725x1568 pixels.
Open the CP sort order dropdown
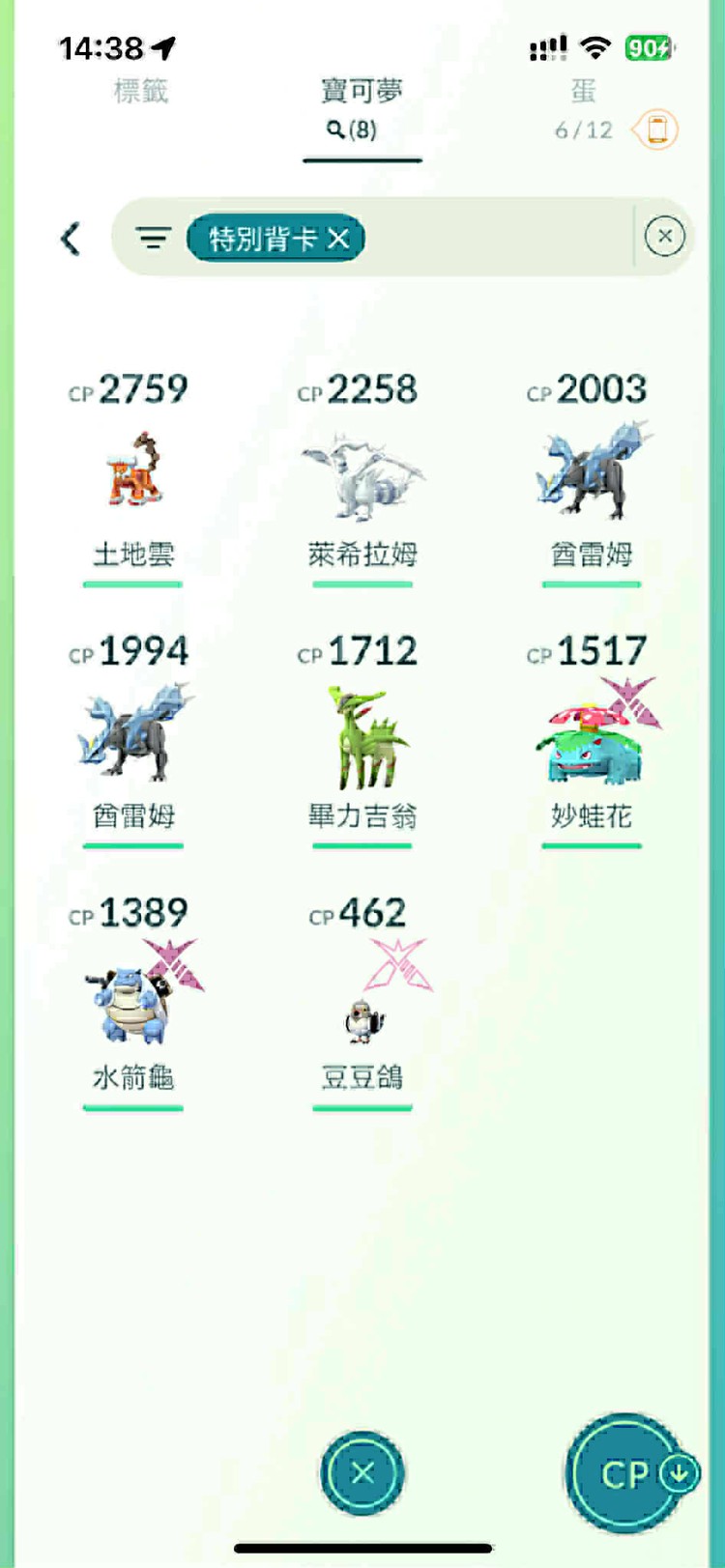coord(623,1474)
